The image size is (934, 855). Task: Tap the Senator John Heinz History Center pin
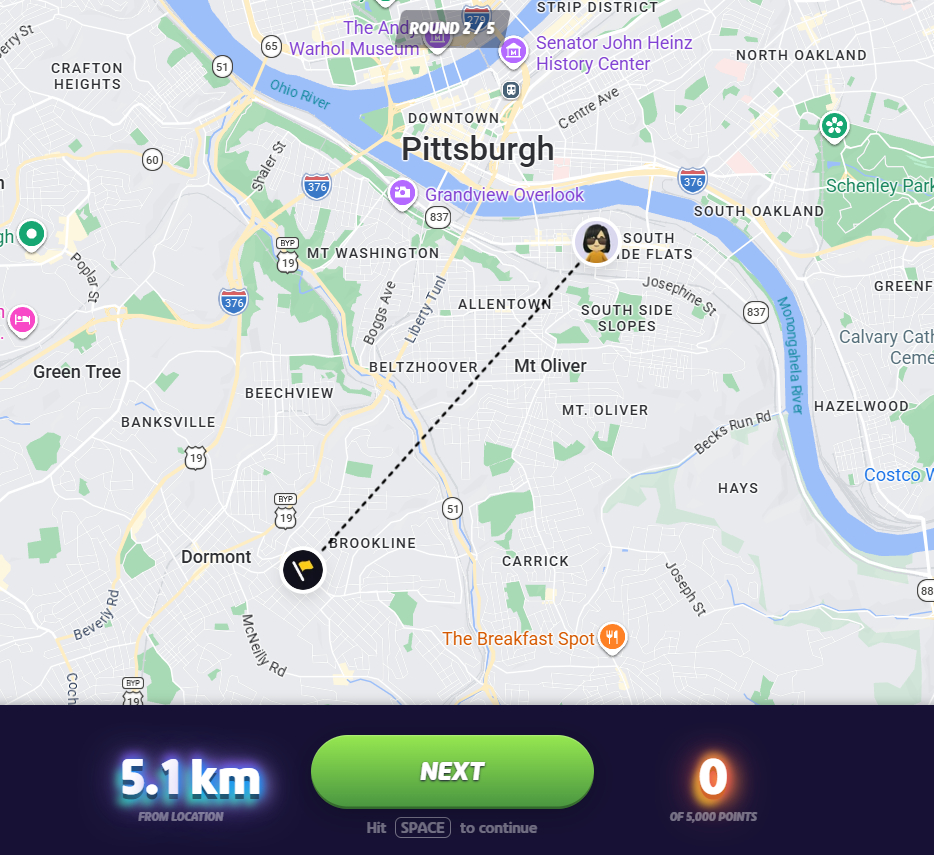click(513, 49)
